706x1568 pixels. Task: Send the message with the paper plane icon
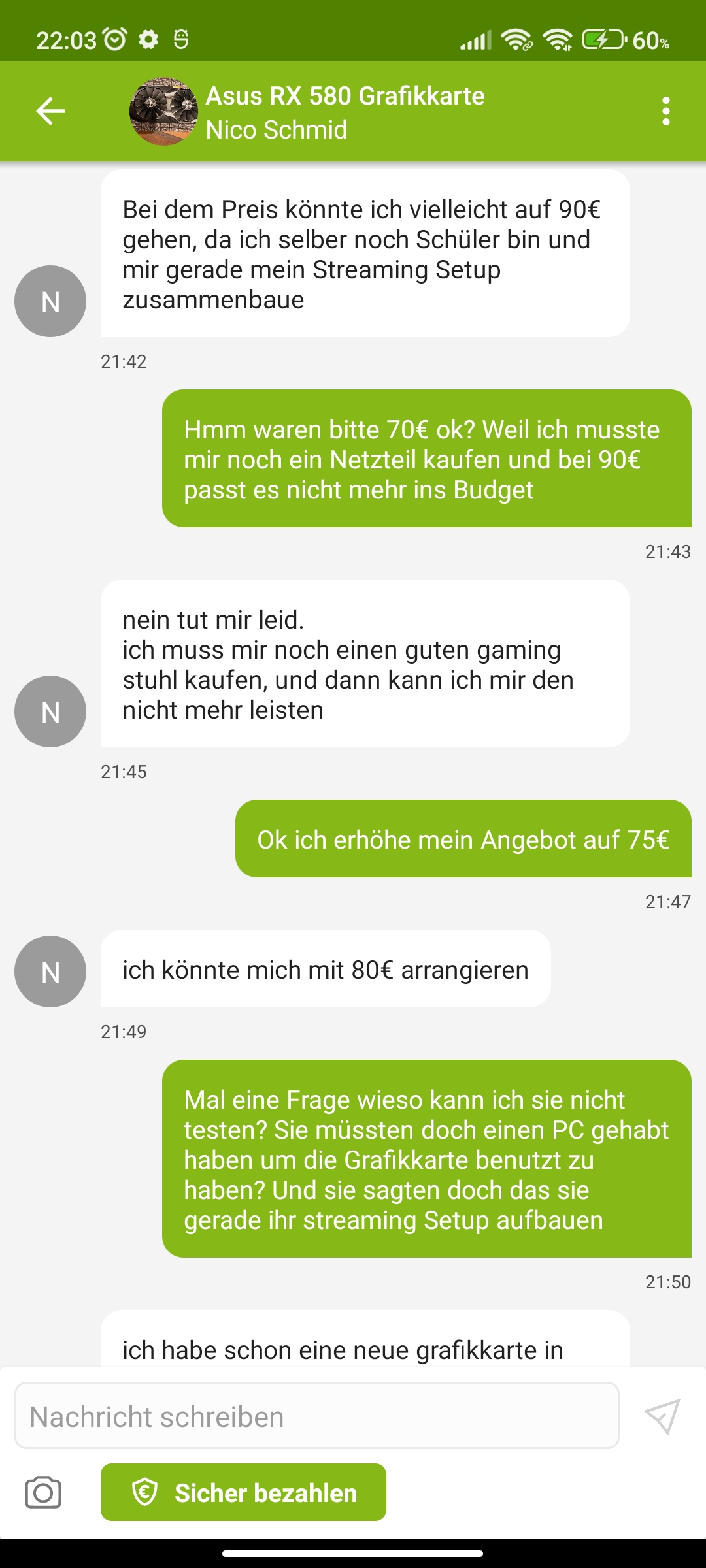(x=662, y=1417)
